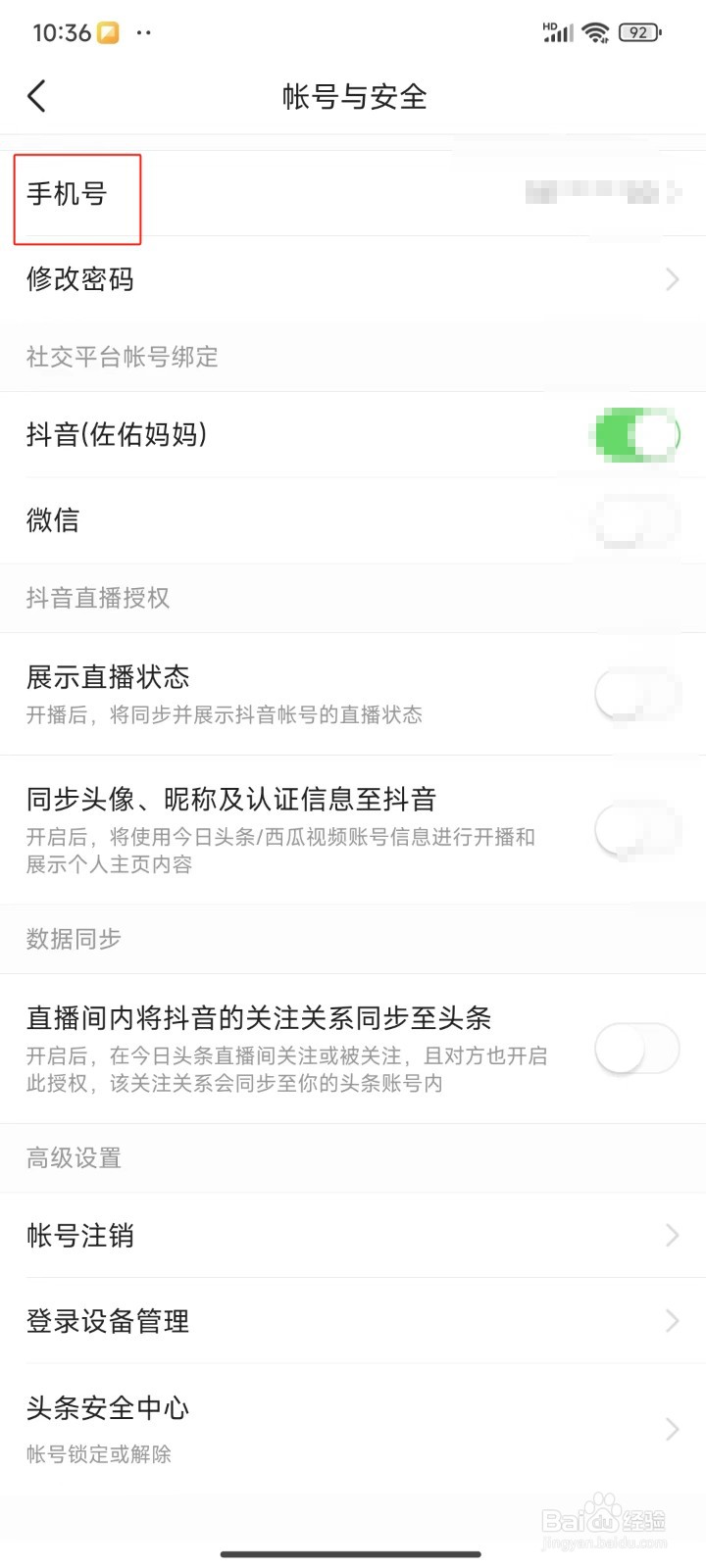Open 登录设备管理 using the chevron

[671, 1321]
